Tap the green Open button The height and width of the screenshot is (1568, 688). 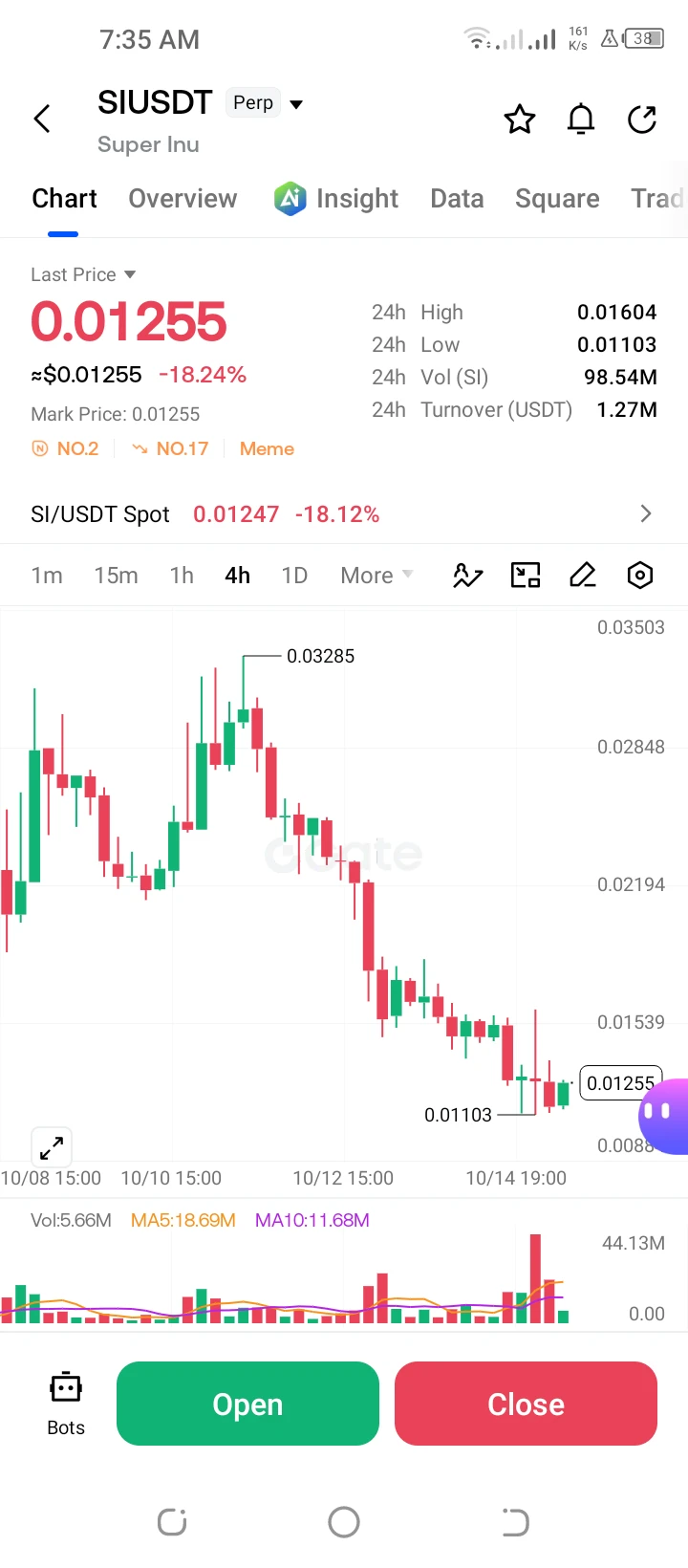[x=247, y=1404]
